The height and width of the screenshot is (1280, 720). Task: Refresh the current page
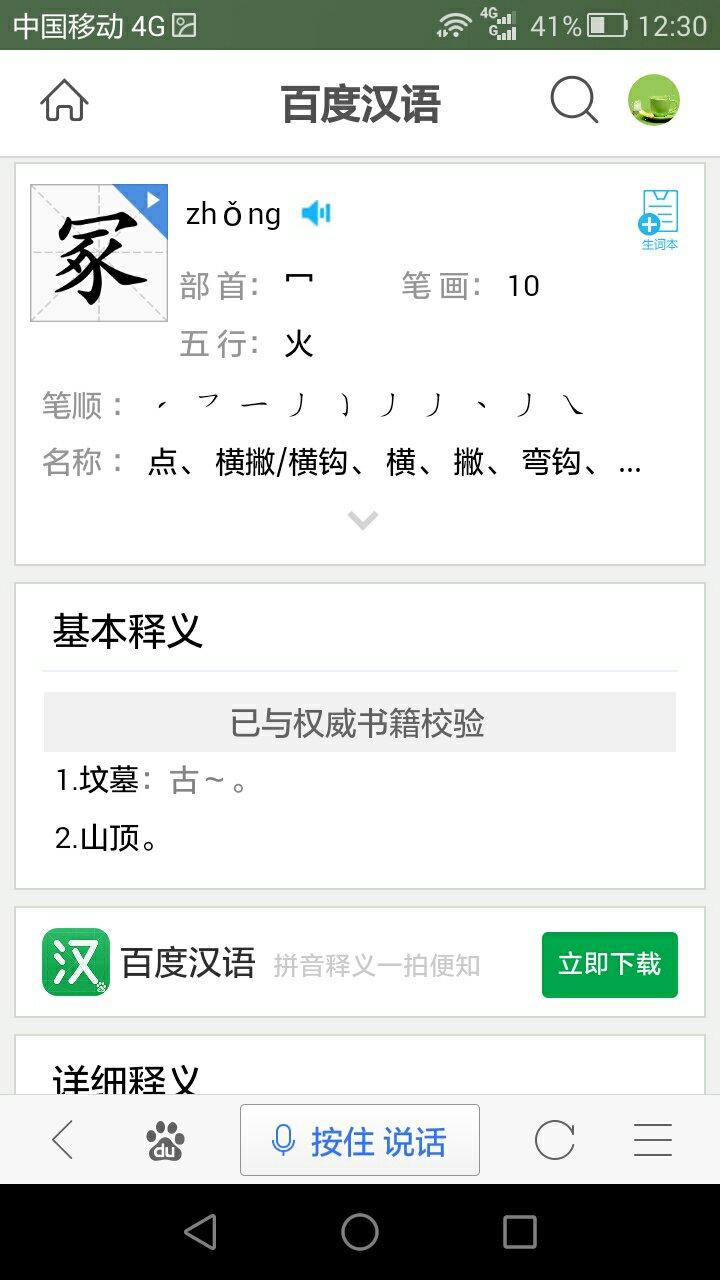click(x=554, y=1140)
